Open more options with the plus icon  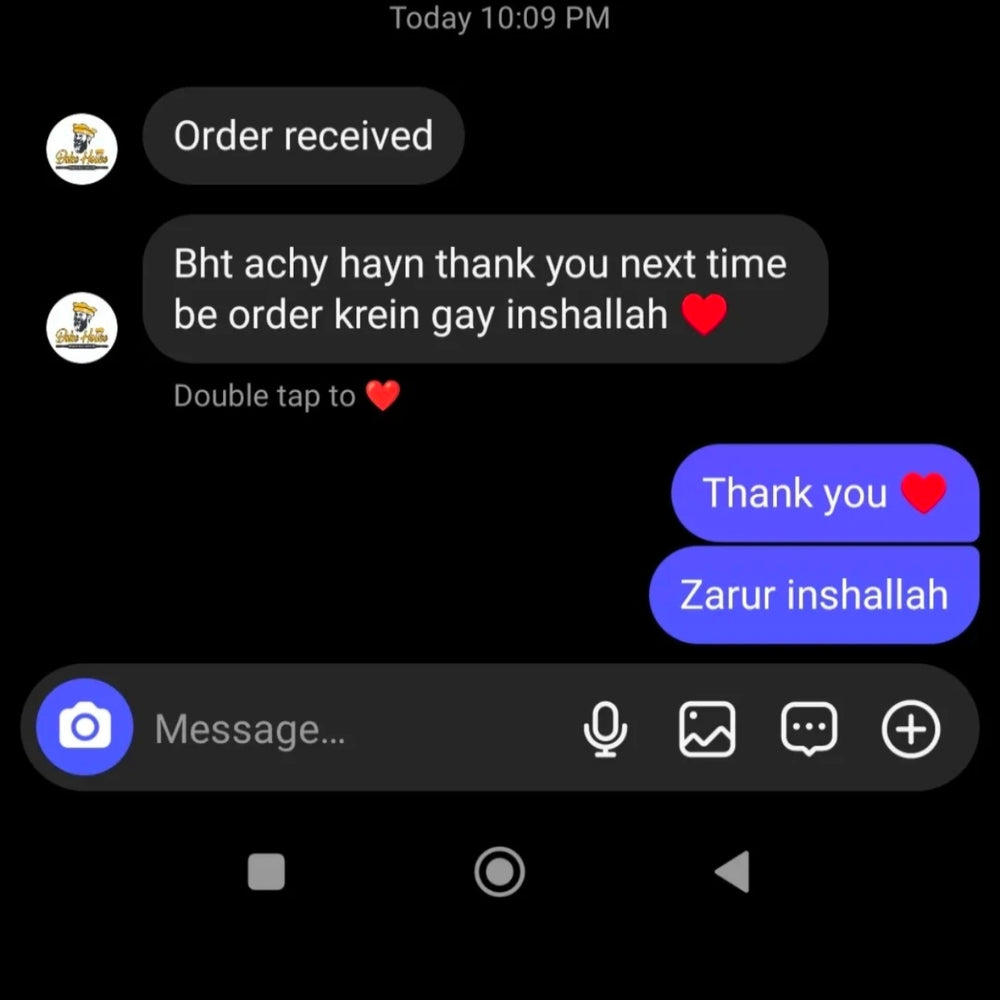[x=910, y=729]
